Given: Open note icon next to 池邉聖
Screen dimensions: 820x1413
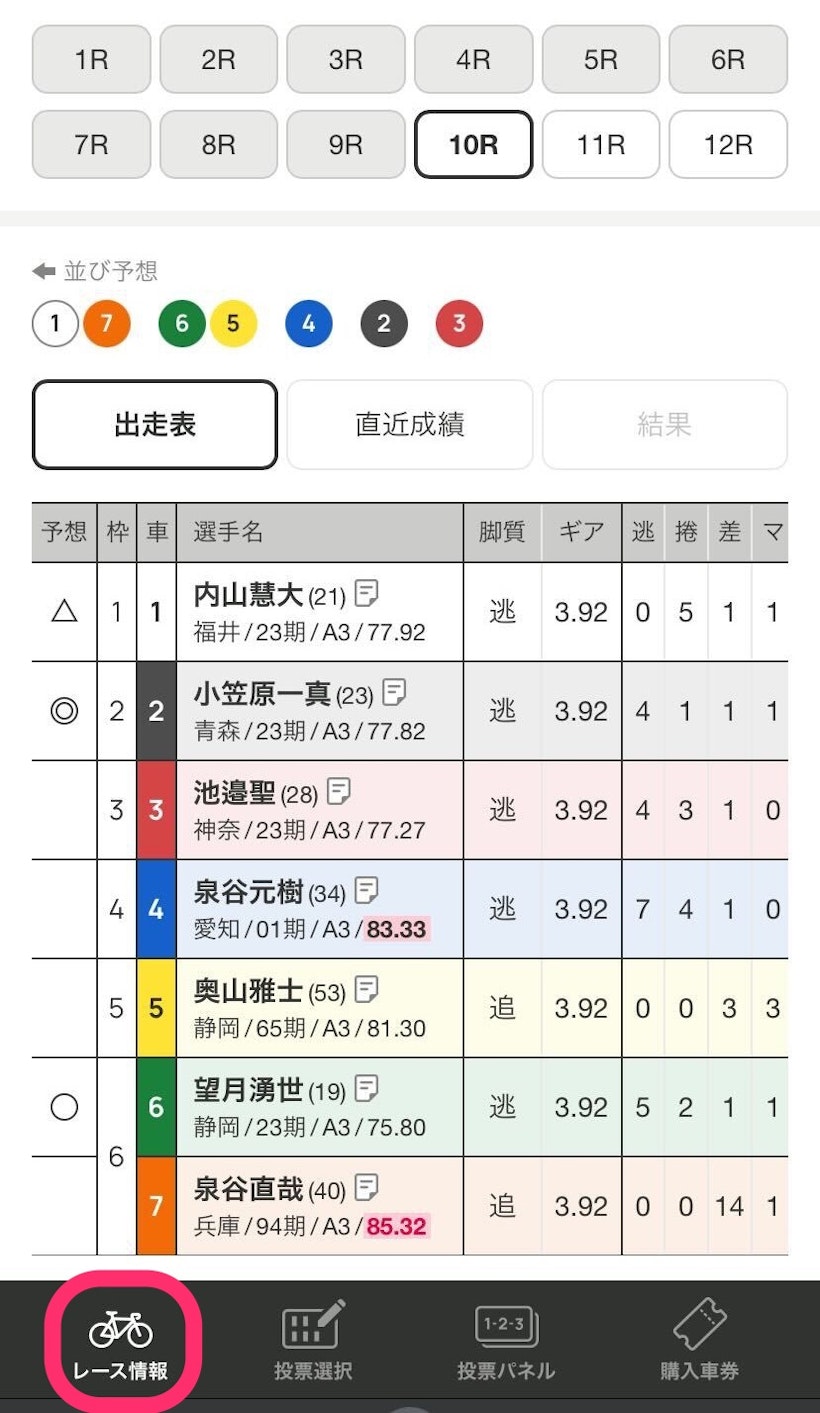Looking at the screenshot, I should pos(340,791).
